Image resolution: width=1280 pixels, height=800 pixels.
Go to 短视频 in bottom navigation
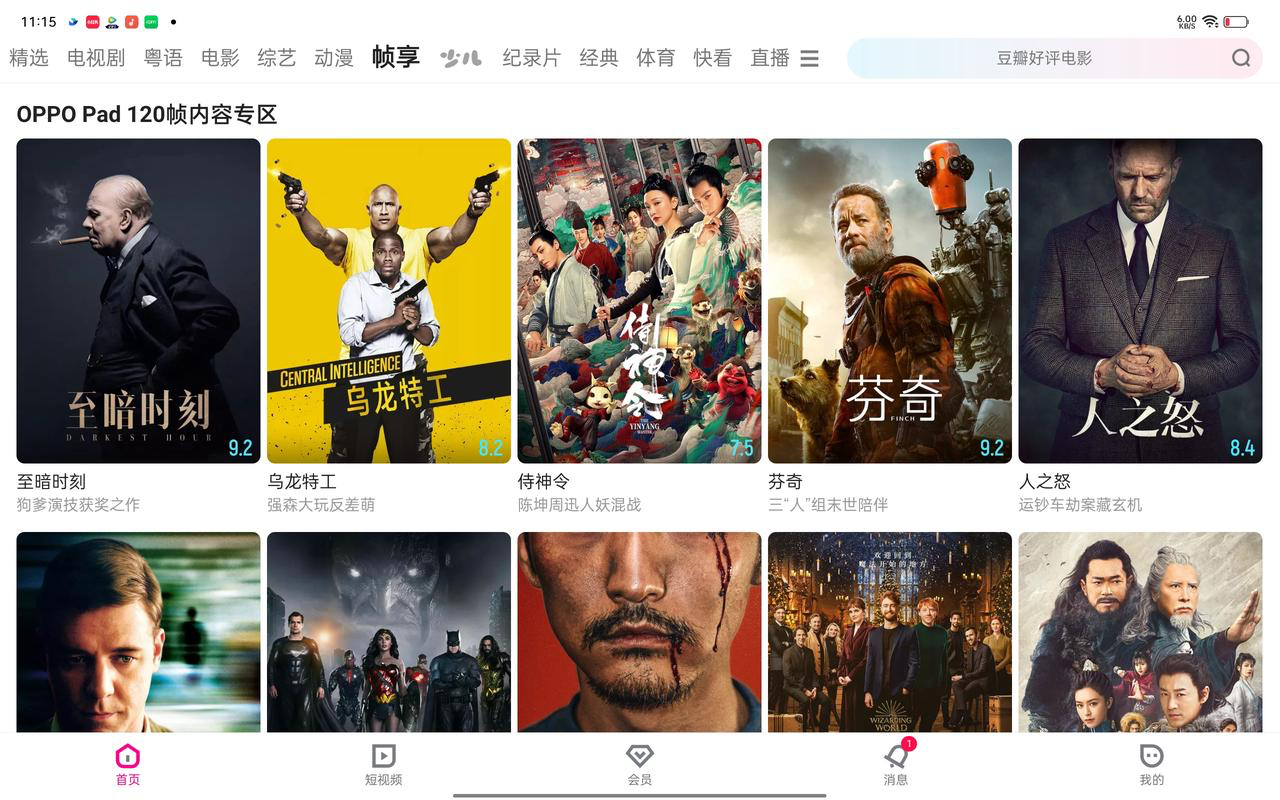[383, 765]
